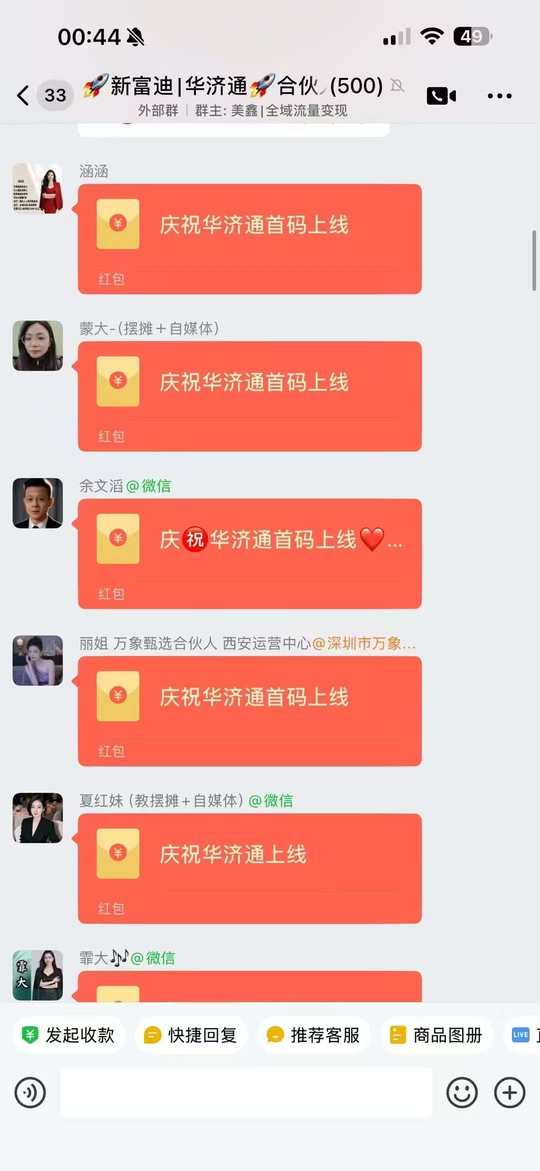
Task: Start a video or voice call
Action: (x=441, y=96)
